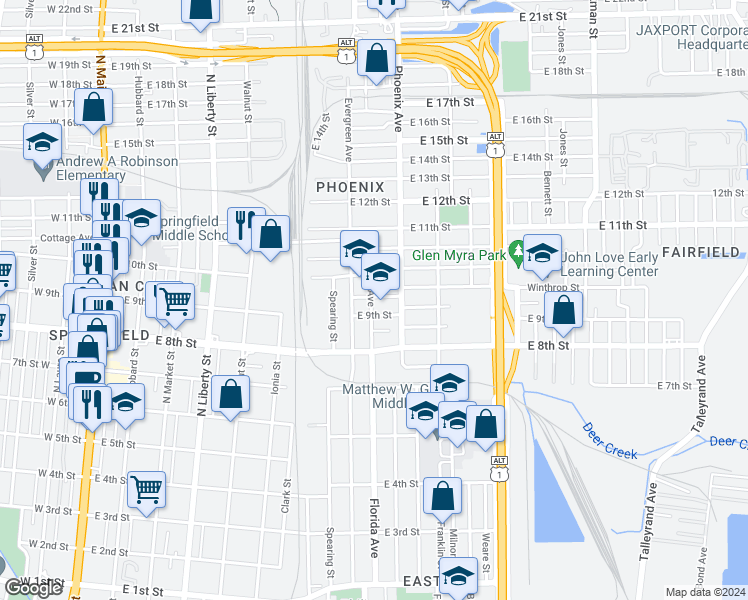This screenshot has height=600, width=748.
Task: Open the shopping cart marker near E 9th St
Action: 174,300
